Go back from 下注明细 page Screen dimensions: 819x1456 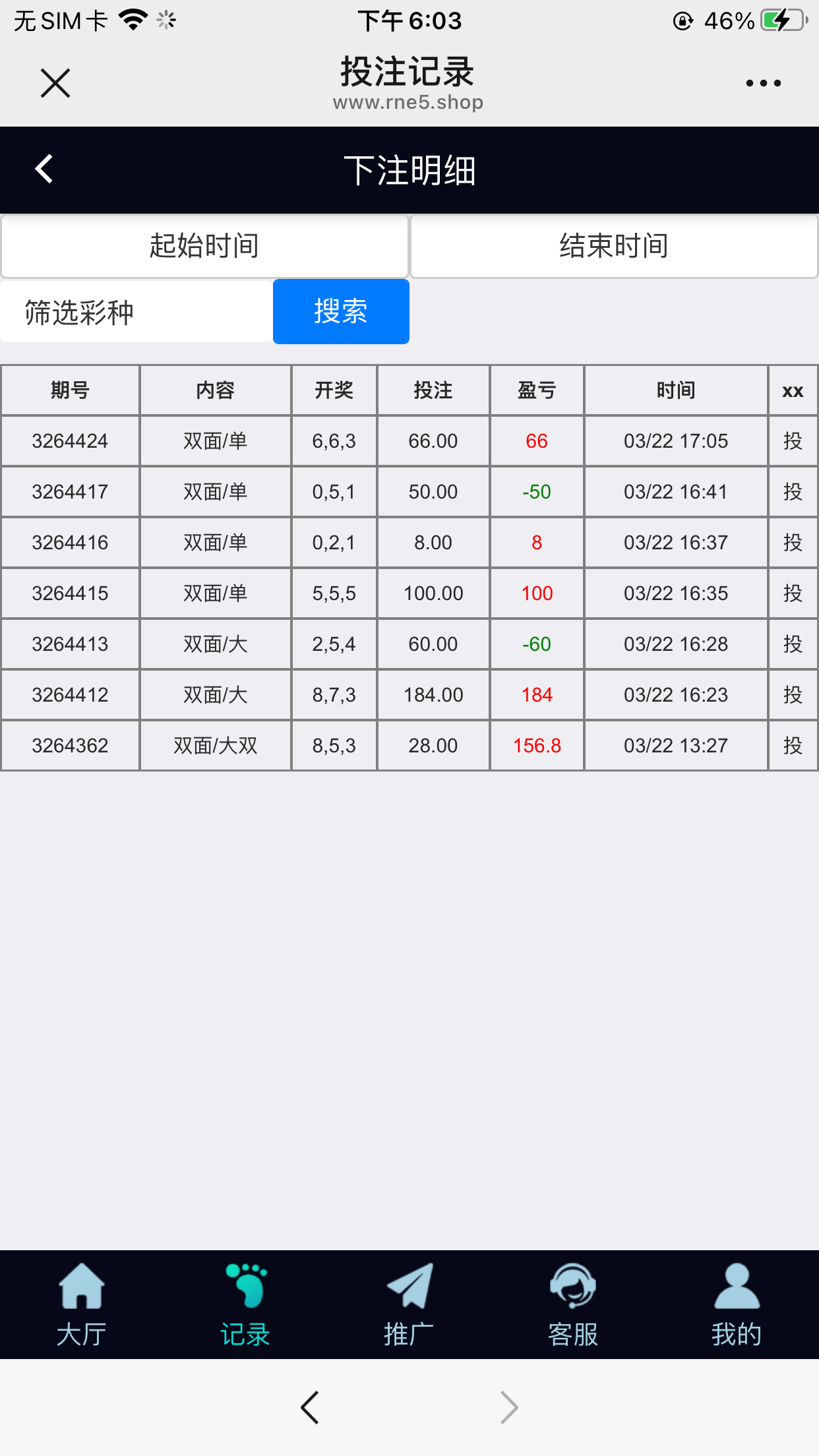[x=44, y=169]
